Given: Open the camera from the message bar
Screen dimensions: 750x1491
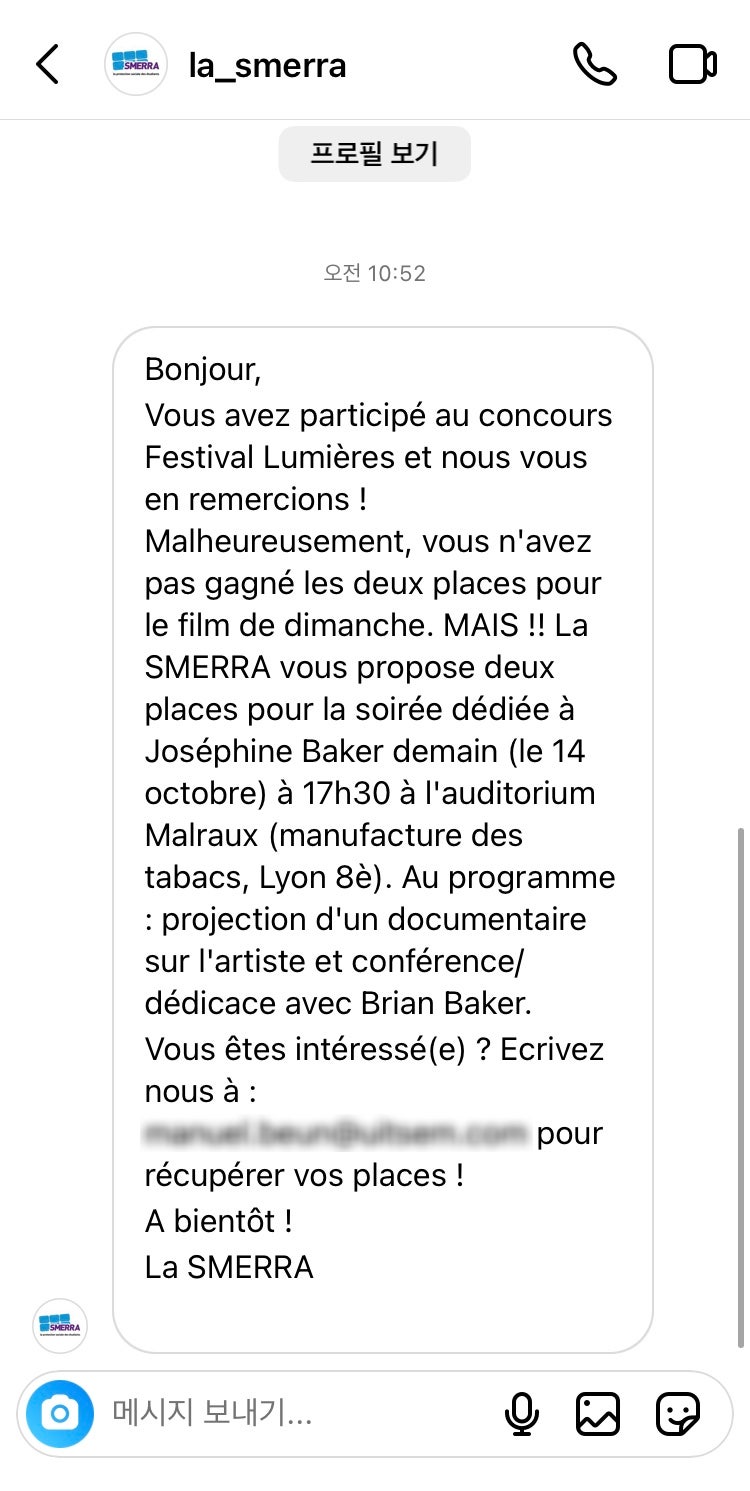Looking at the screenshot, I should 60,1414.
